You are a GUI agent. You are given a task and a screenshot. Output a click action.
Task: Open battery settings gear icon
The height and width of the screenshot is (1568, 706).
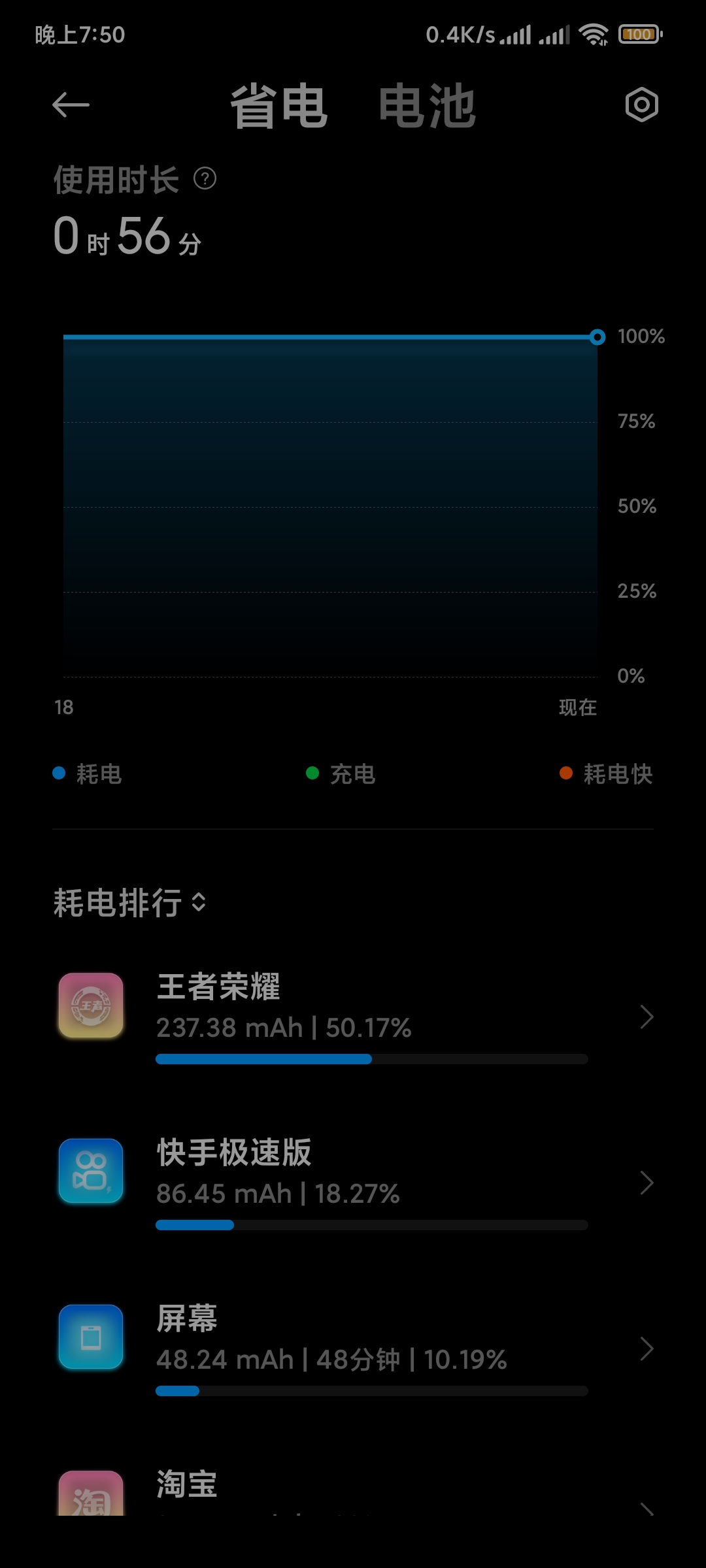[641, 105]
